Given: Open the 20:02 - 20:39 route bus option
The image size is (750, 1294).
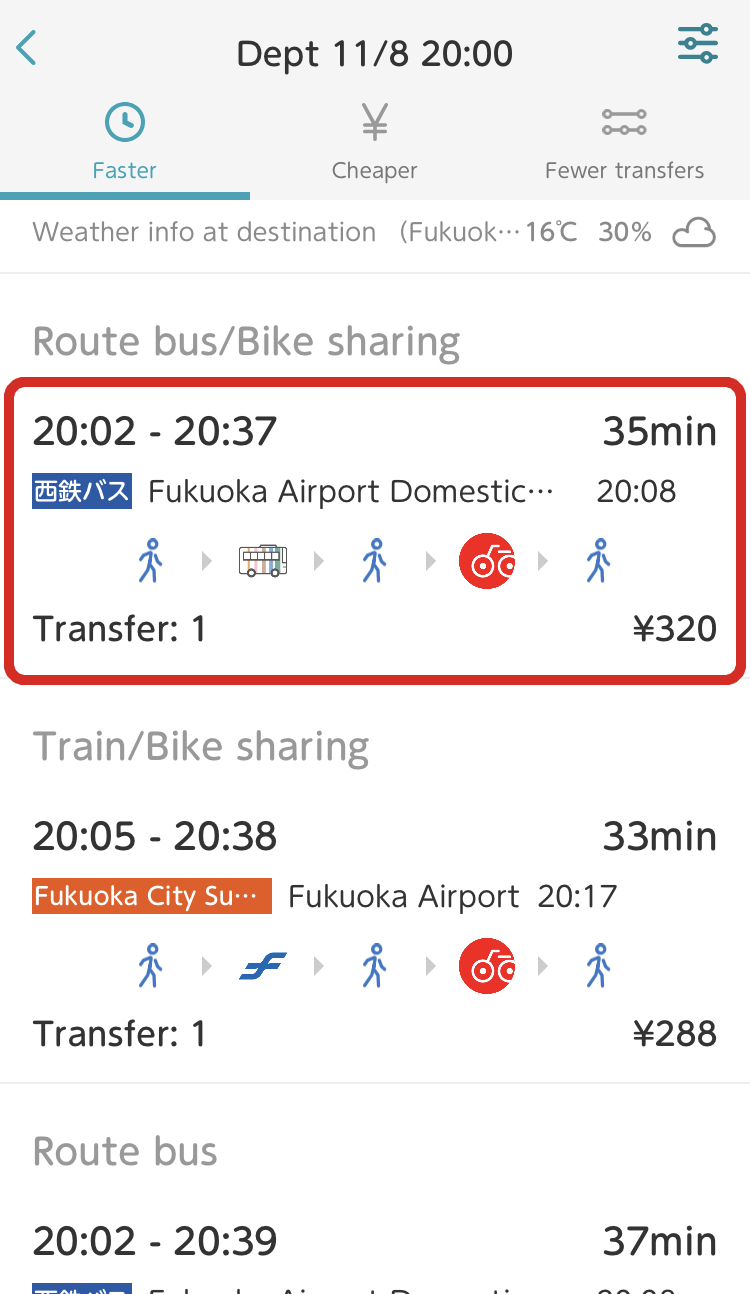Looking at the screenshot, I should click(375, 1255).
